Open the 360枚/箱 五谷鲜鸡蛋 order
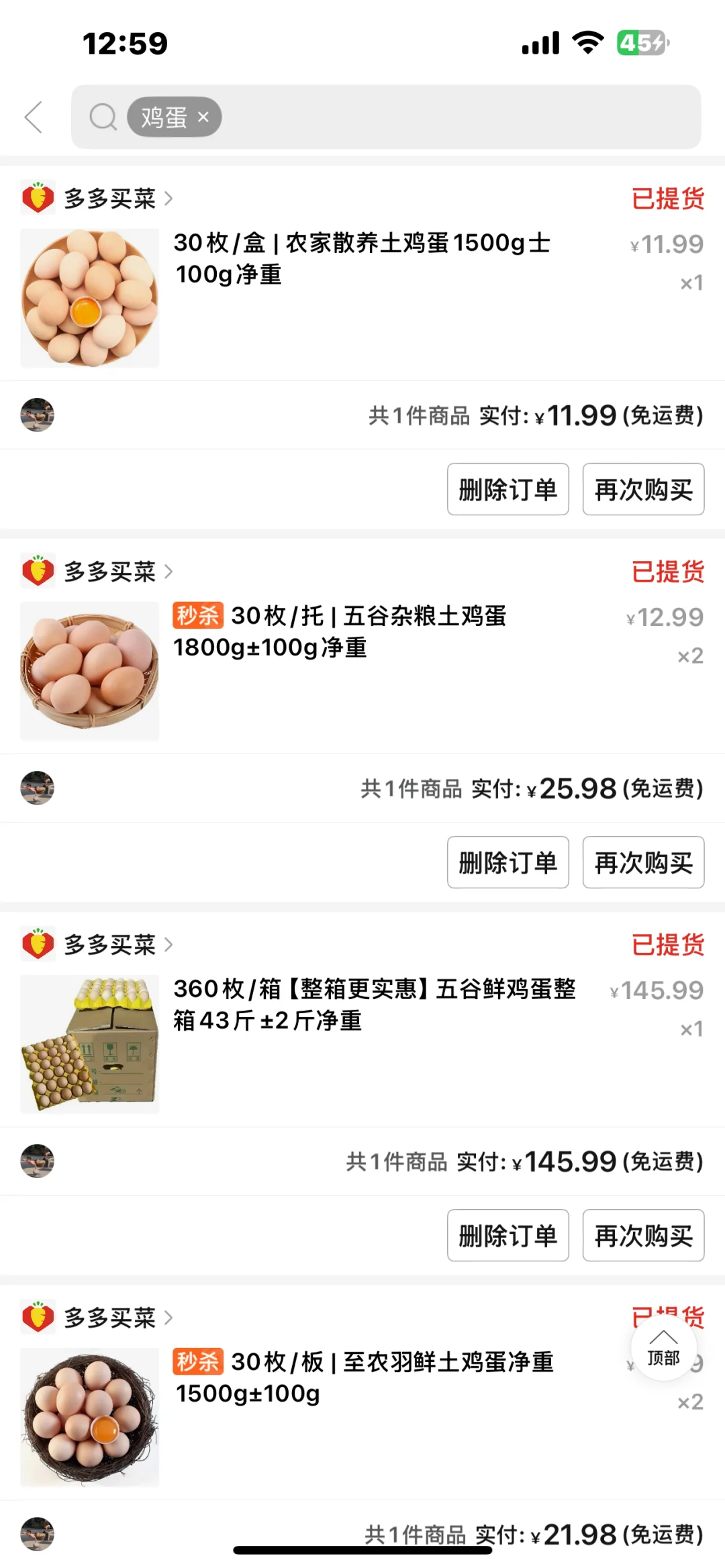The width and height of the screenshot is (725, 1568). (x=374, y=1004)
